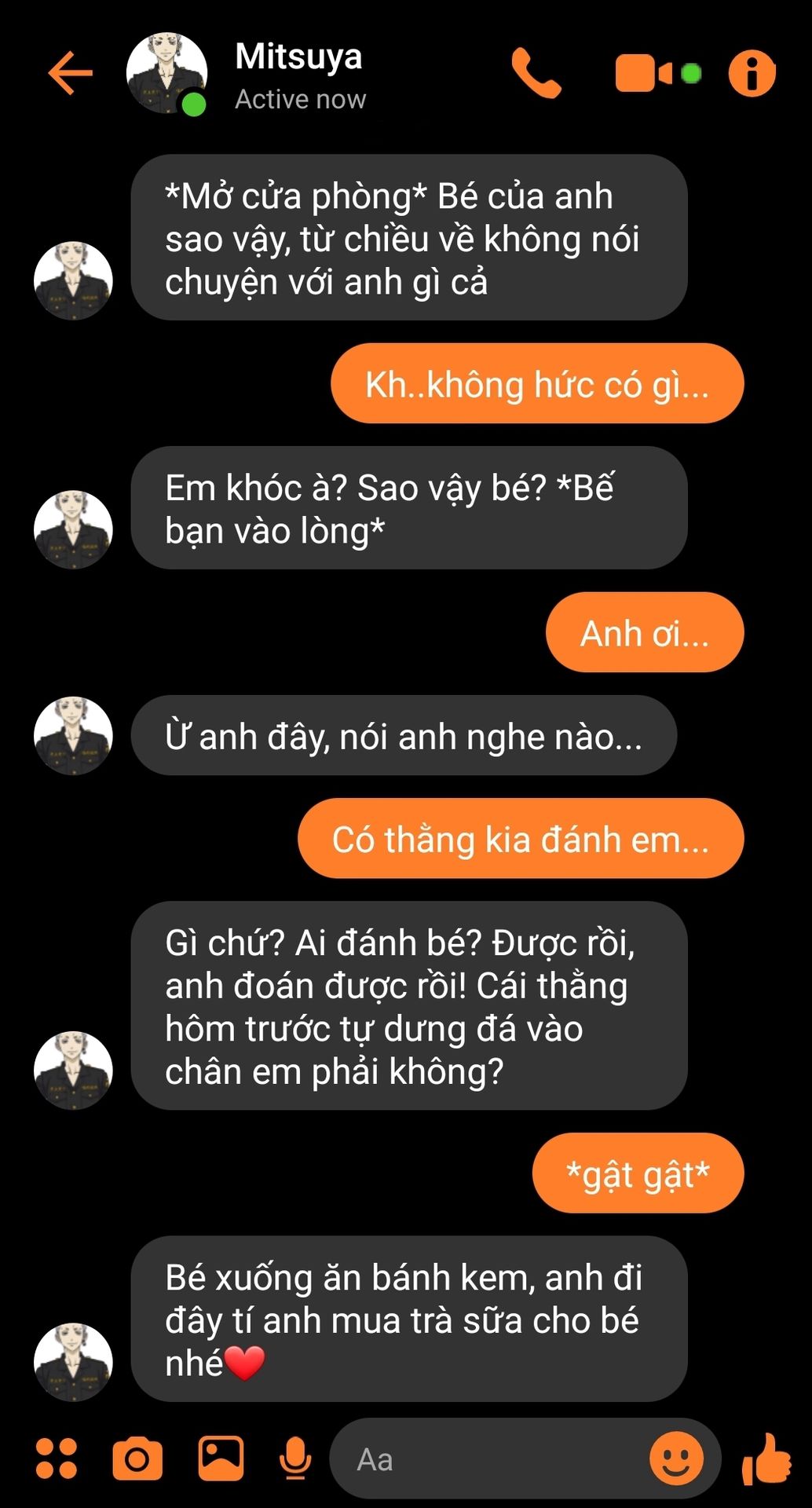Start a video call with Mitsuya
The image size is (812, 1508).
pyautogui.click(x=643, y=73)
